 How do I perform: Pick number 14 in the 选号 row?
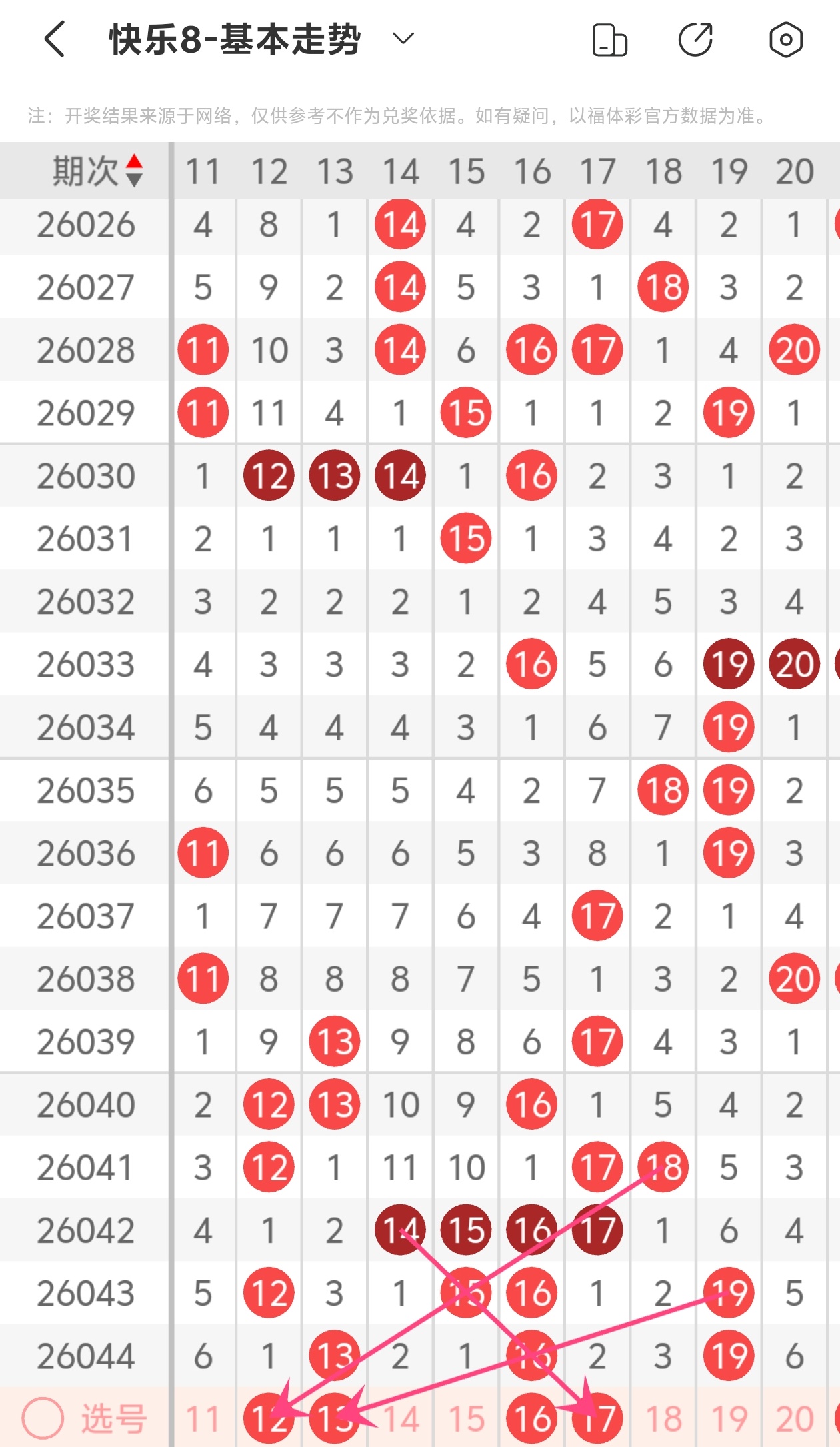400,1419
